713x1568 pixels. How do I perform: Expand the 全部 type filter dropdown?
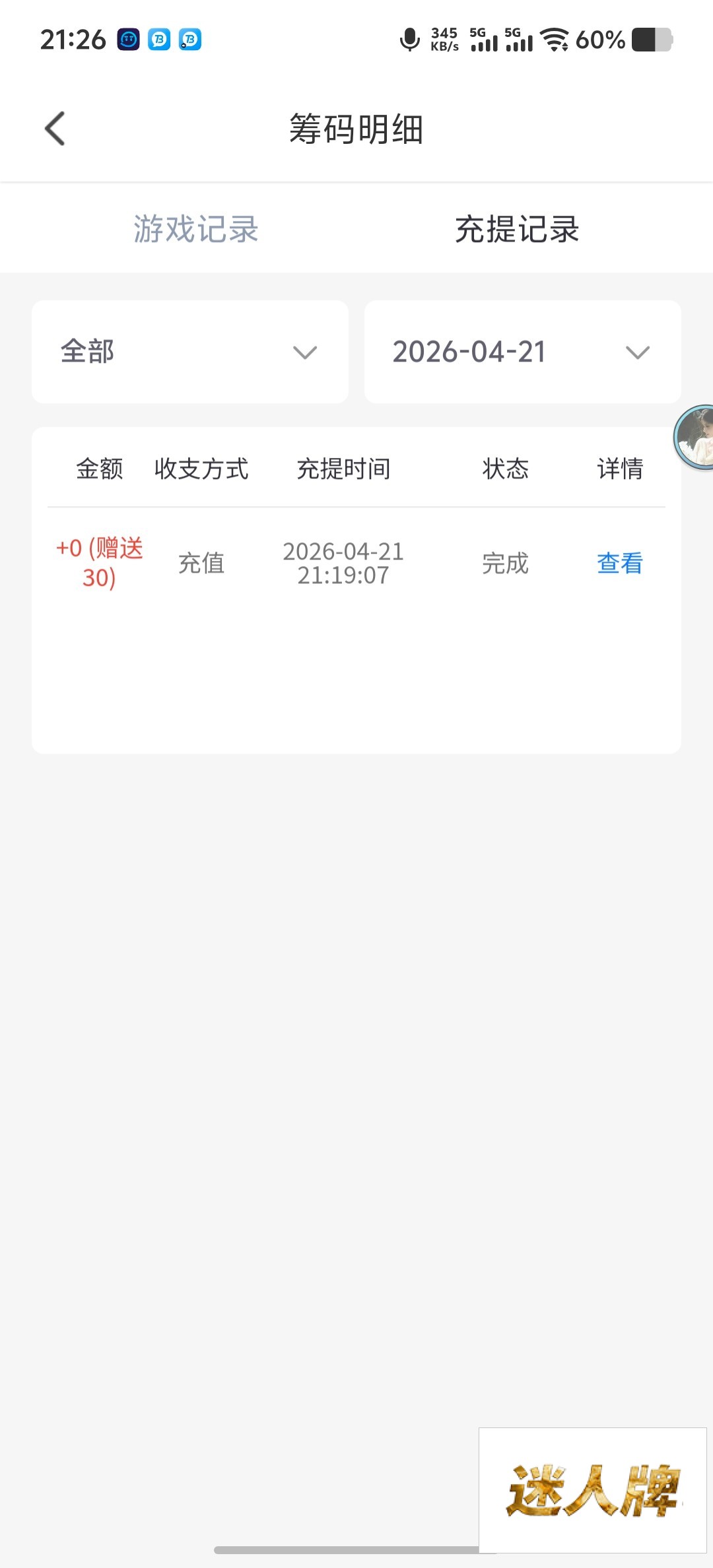tap(190, 352)
